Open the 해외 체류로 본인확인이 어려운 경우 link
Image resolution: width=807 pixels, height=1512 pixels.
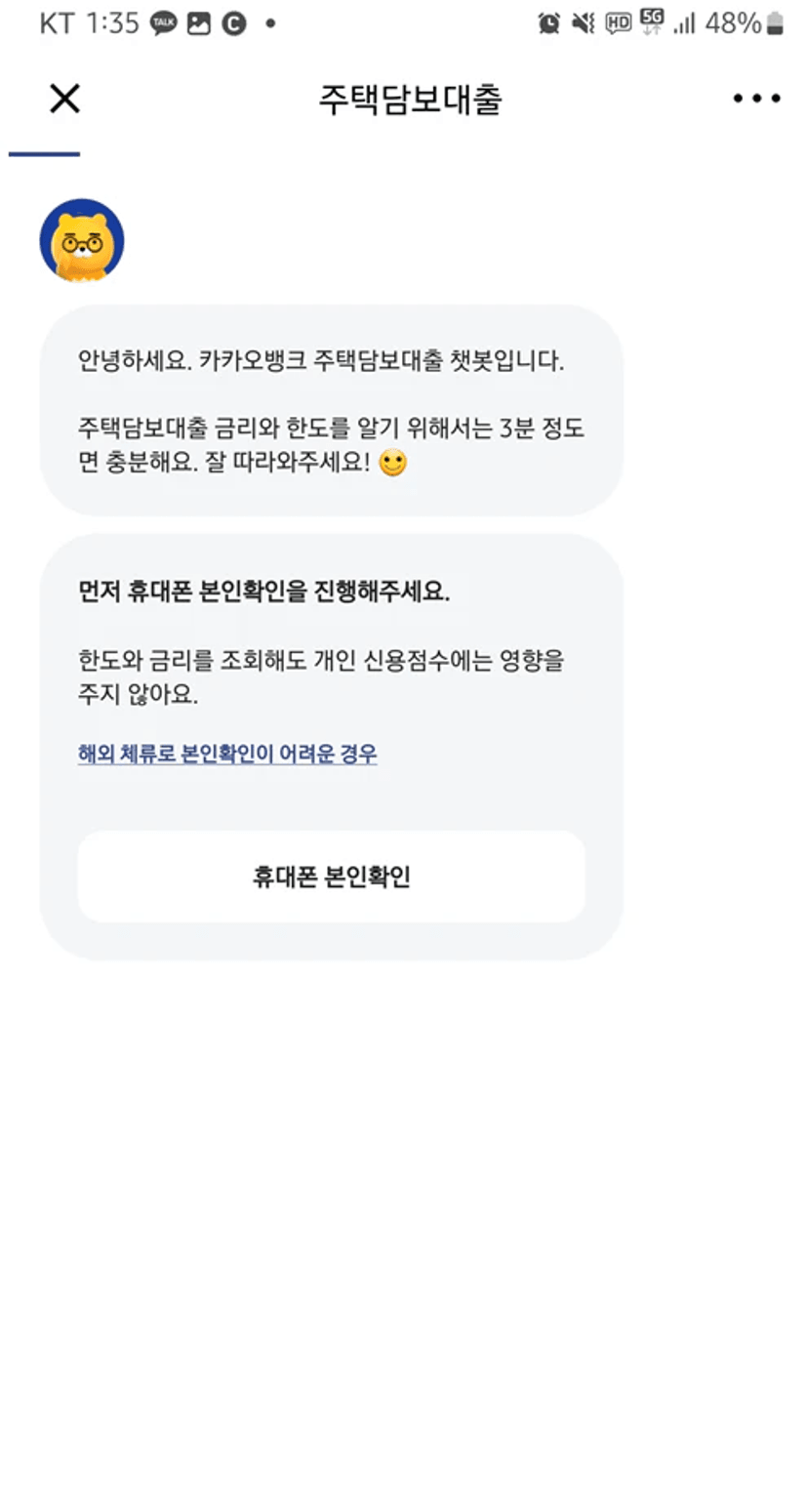(x=227, y=754)
